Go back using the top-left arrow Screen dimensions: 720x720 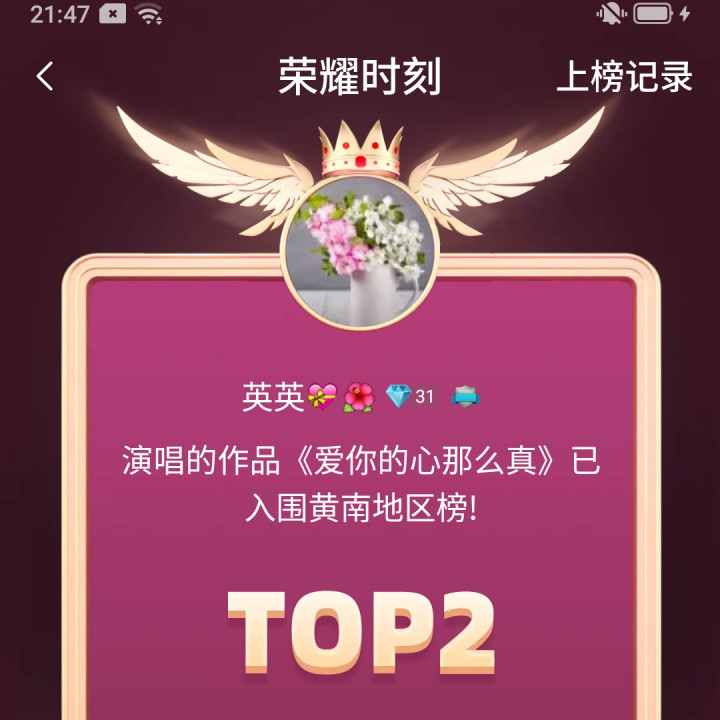coord(45,76)
